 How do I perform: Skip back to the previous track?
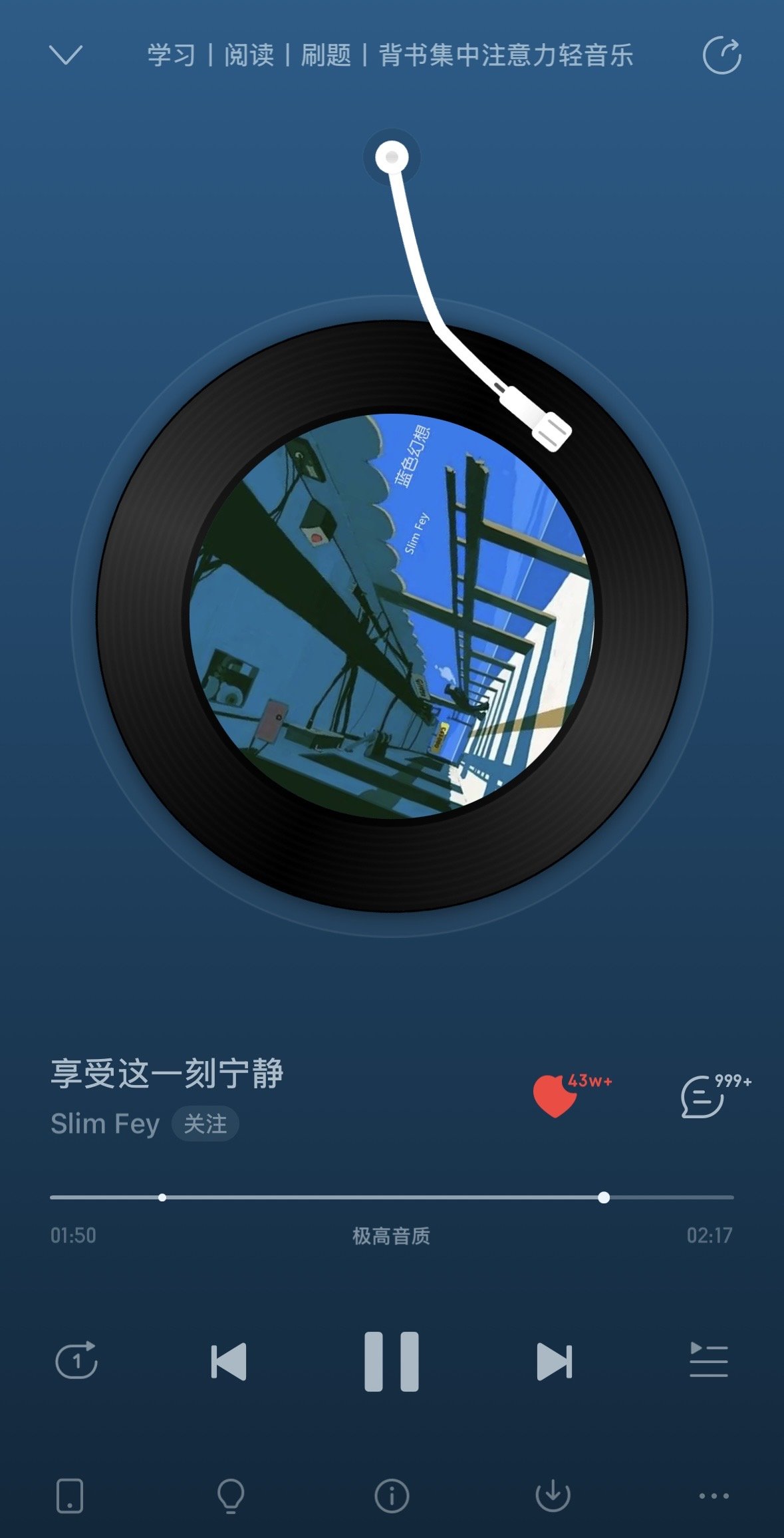[229, 1361]
